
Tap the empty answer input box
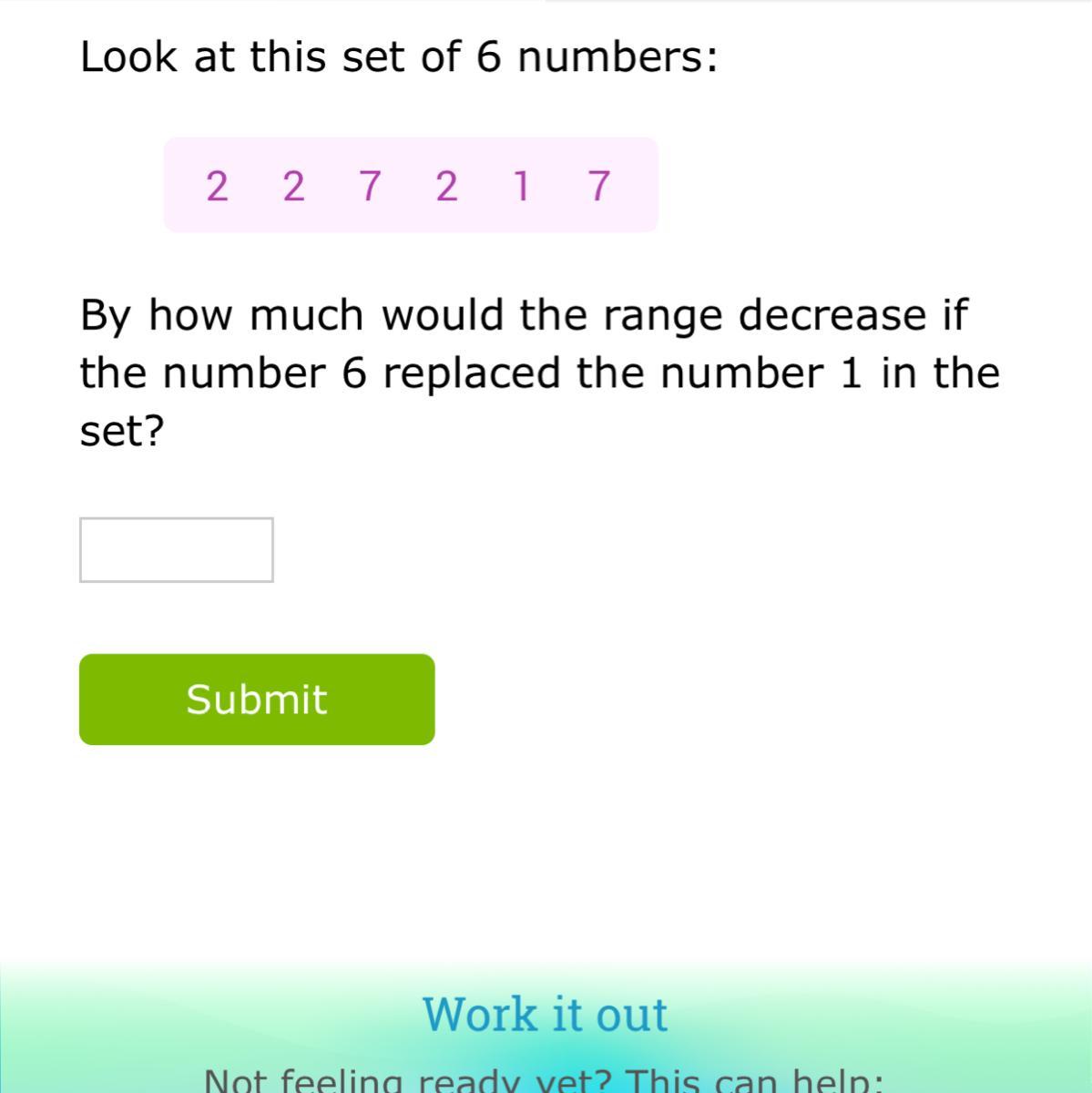click(x=177, y=550)
